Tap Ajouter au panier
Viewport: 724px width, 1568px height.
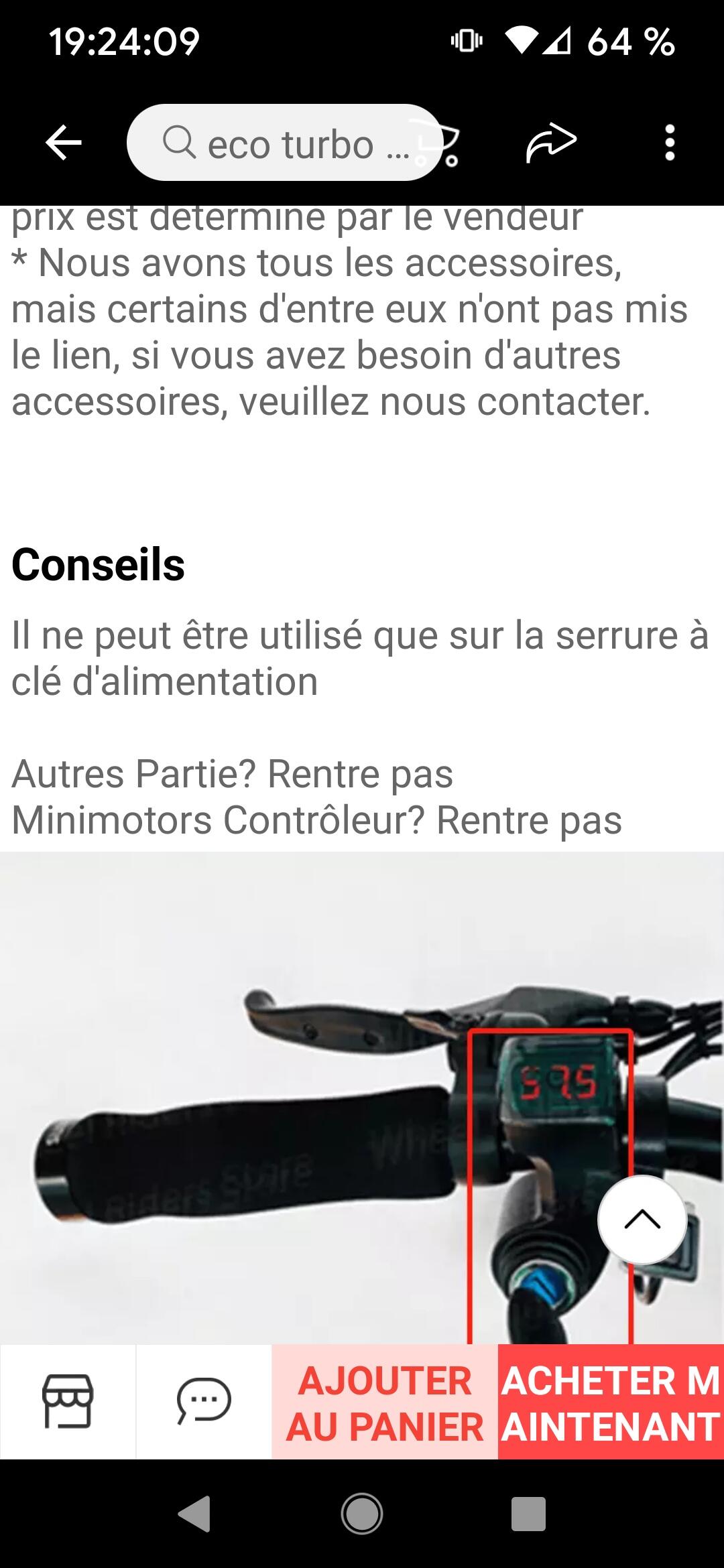pyautogui.click(x=385, y=1402)
